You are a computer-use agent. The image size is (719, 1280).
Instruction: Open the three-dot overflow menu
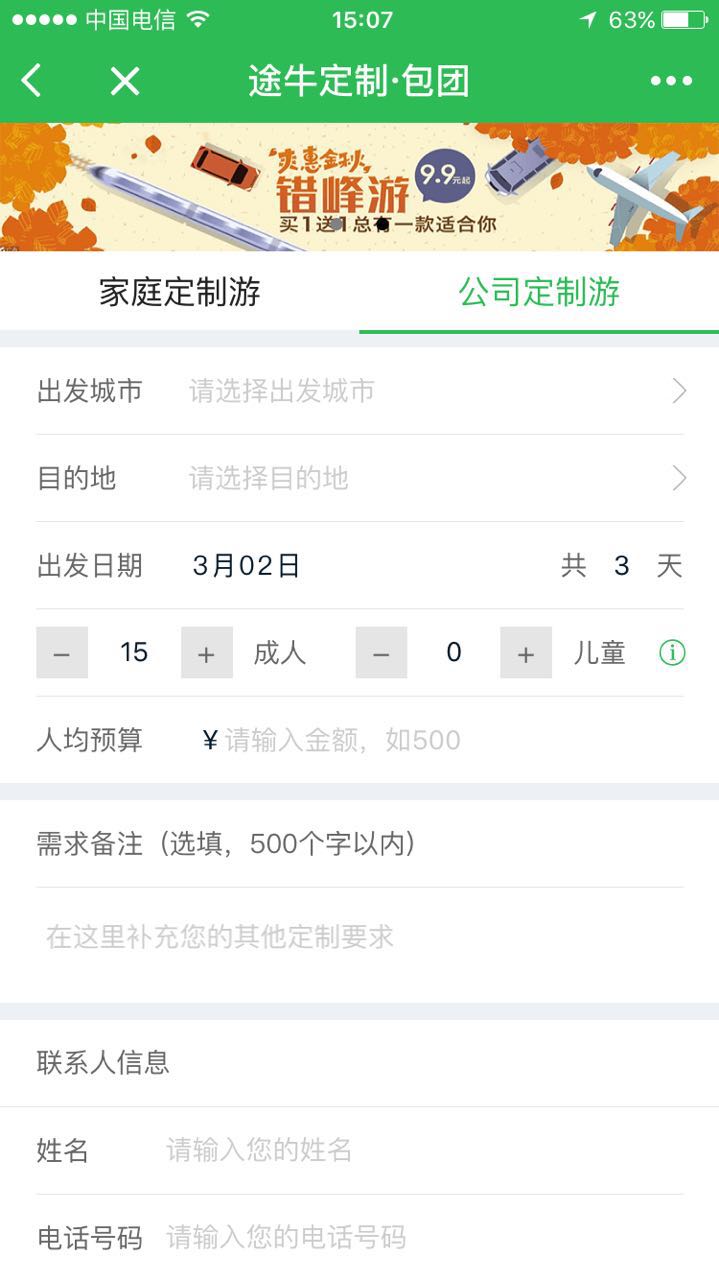[x=671, y=81]
